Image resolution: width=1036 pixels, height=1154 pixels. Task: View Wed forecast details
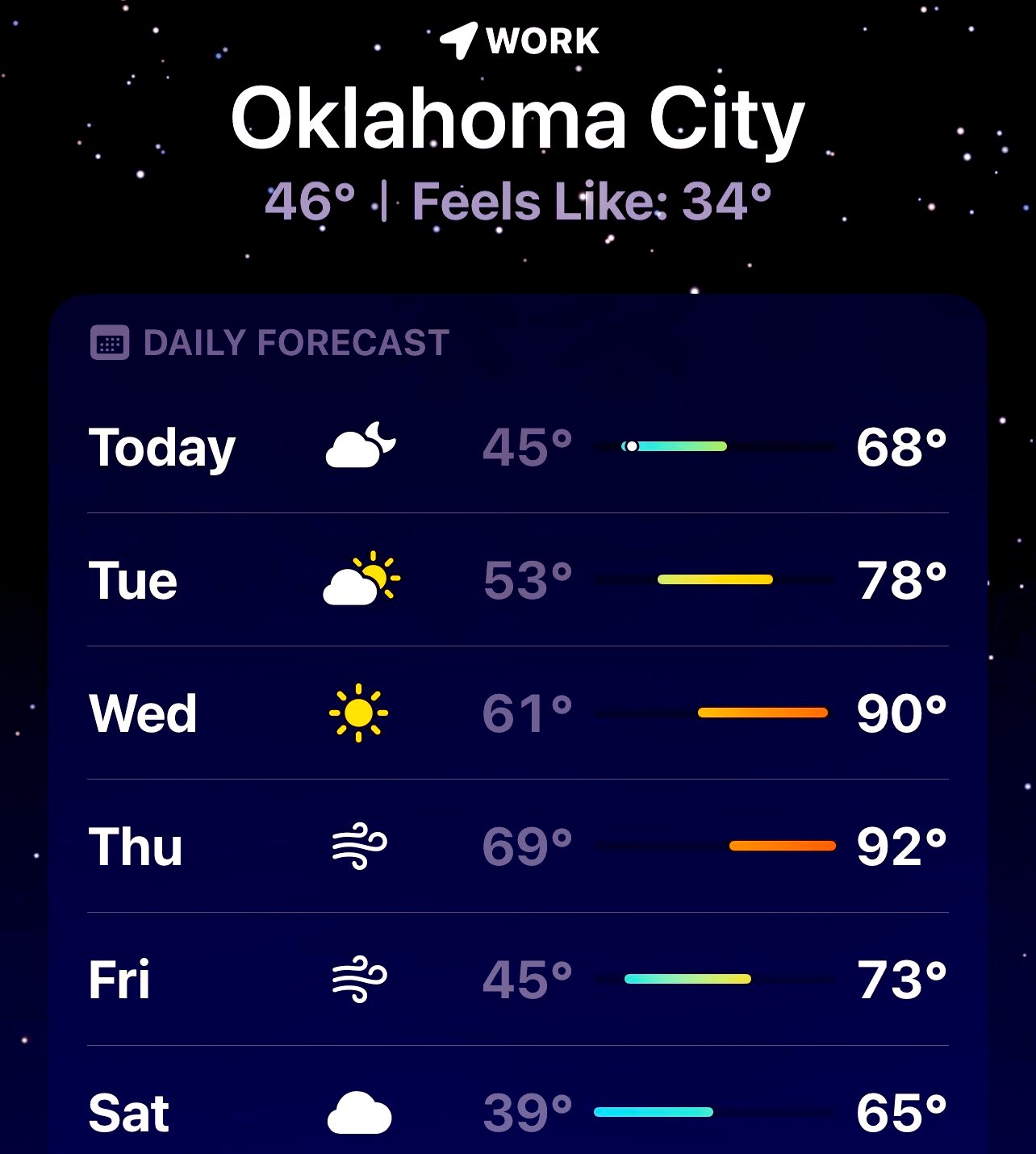pos(516,713)
